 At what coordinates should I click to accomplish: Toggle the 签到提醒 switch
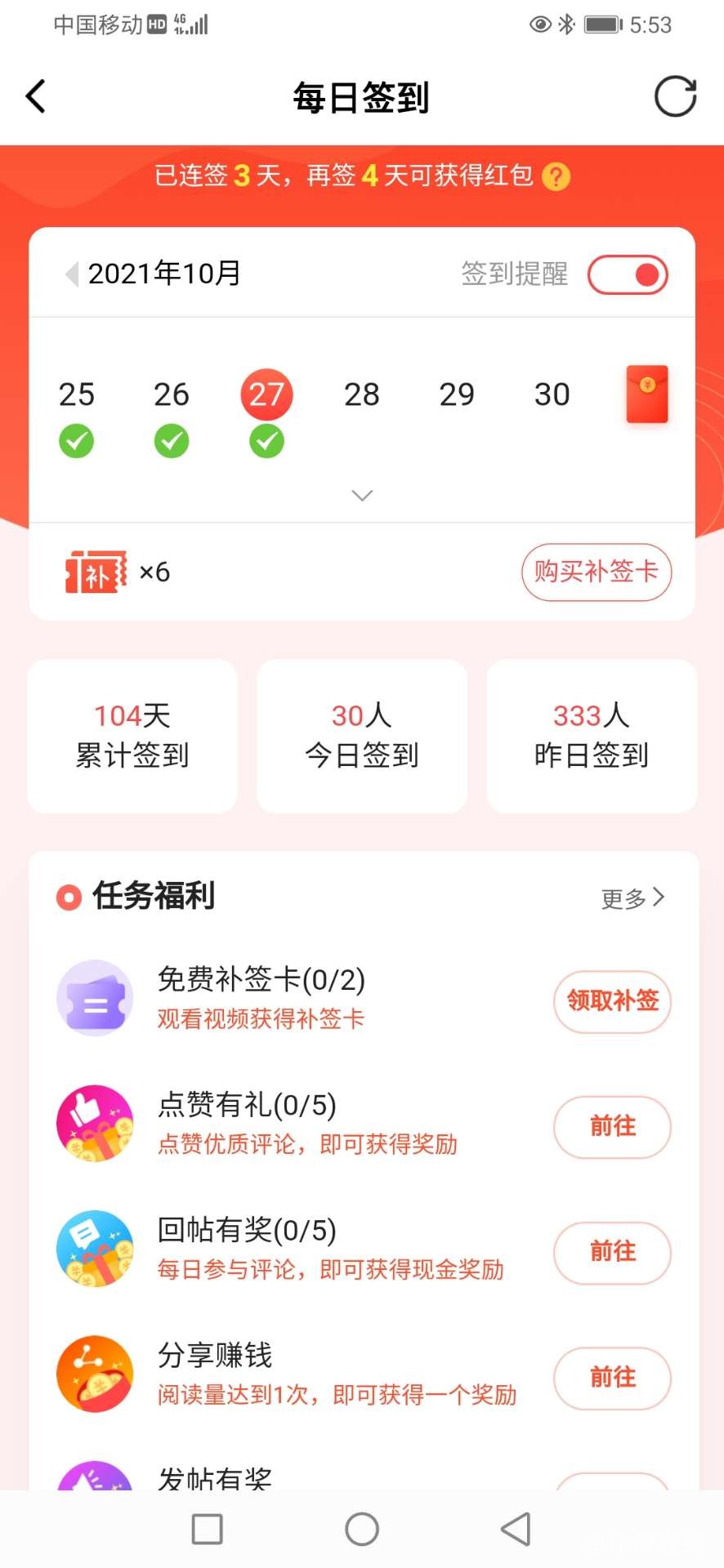tap(628, 274)
